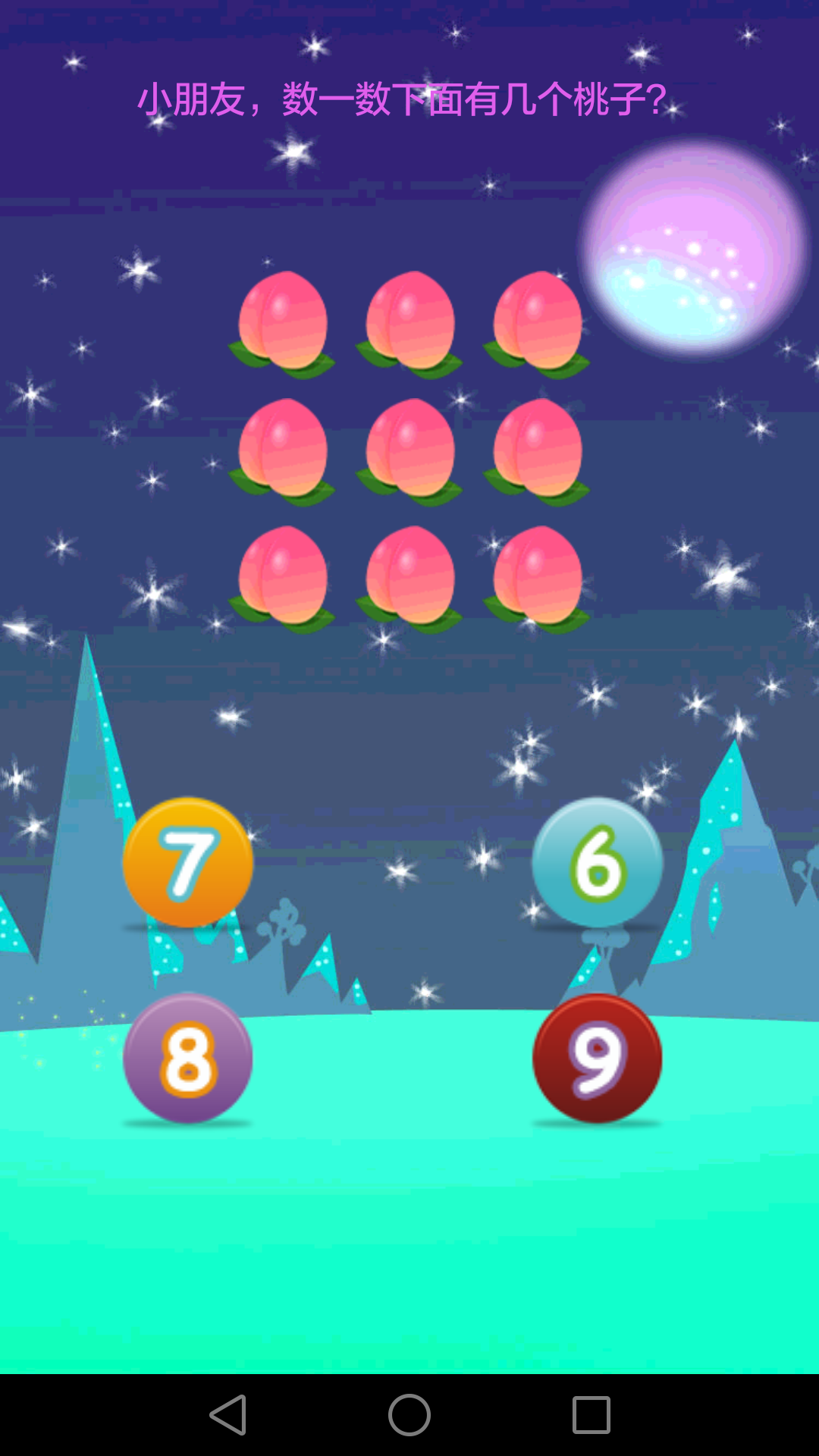This screenshot has height=1456, width=819.
Task: Answer with the red number 9 ball
Action: coord(598,1059)
